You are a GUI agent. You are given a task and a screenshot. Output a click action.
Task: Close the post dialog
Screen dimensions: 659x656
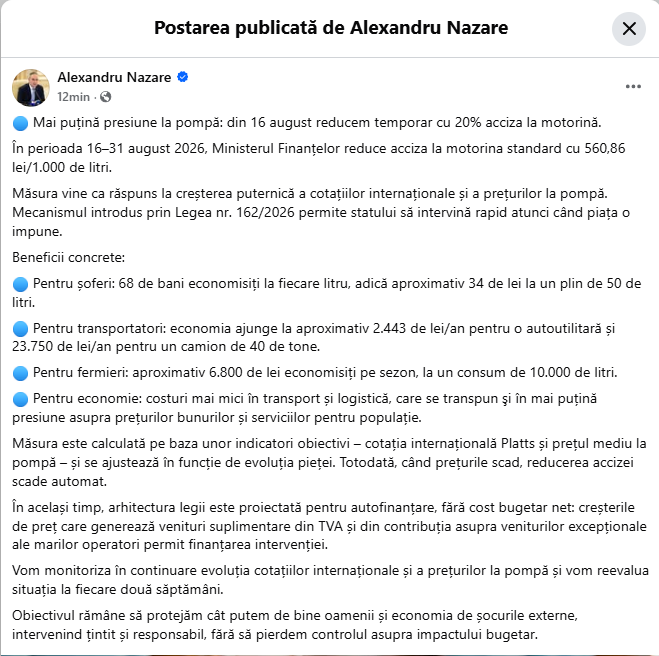pyautogui.click(x=628, y=29)
